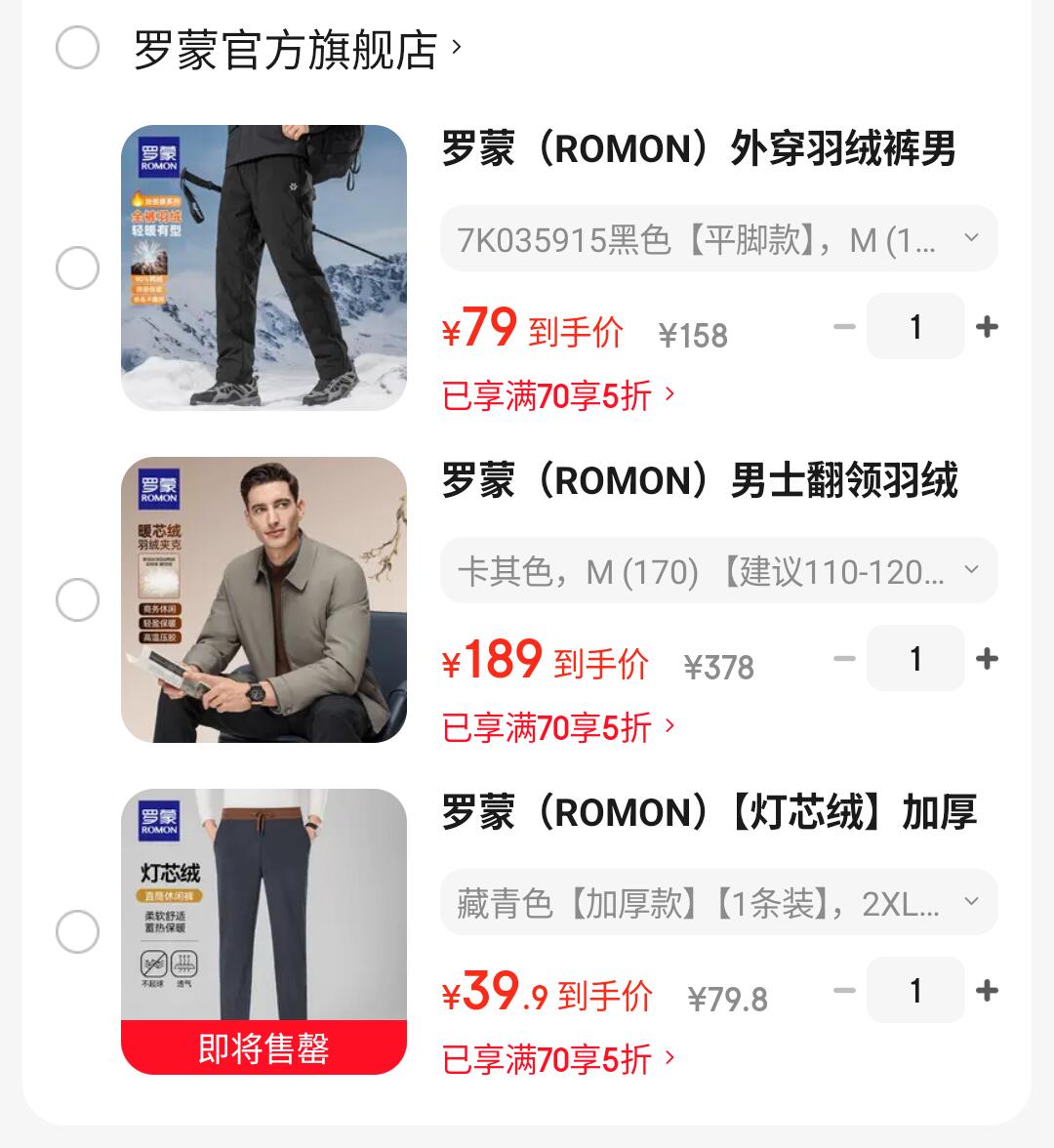
Task: Open the 罗蒙官方旗舰店 store page
Action: (x=295, y=50)
